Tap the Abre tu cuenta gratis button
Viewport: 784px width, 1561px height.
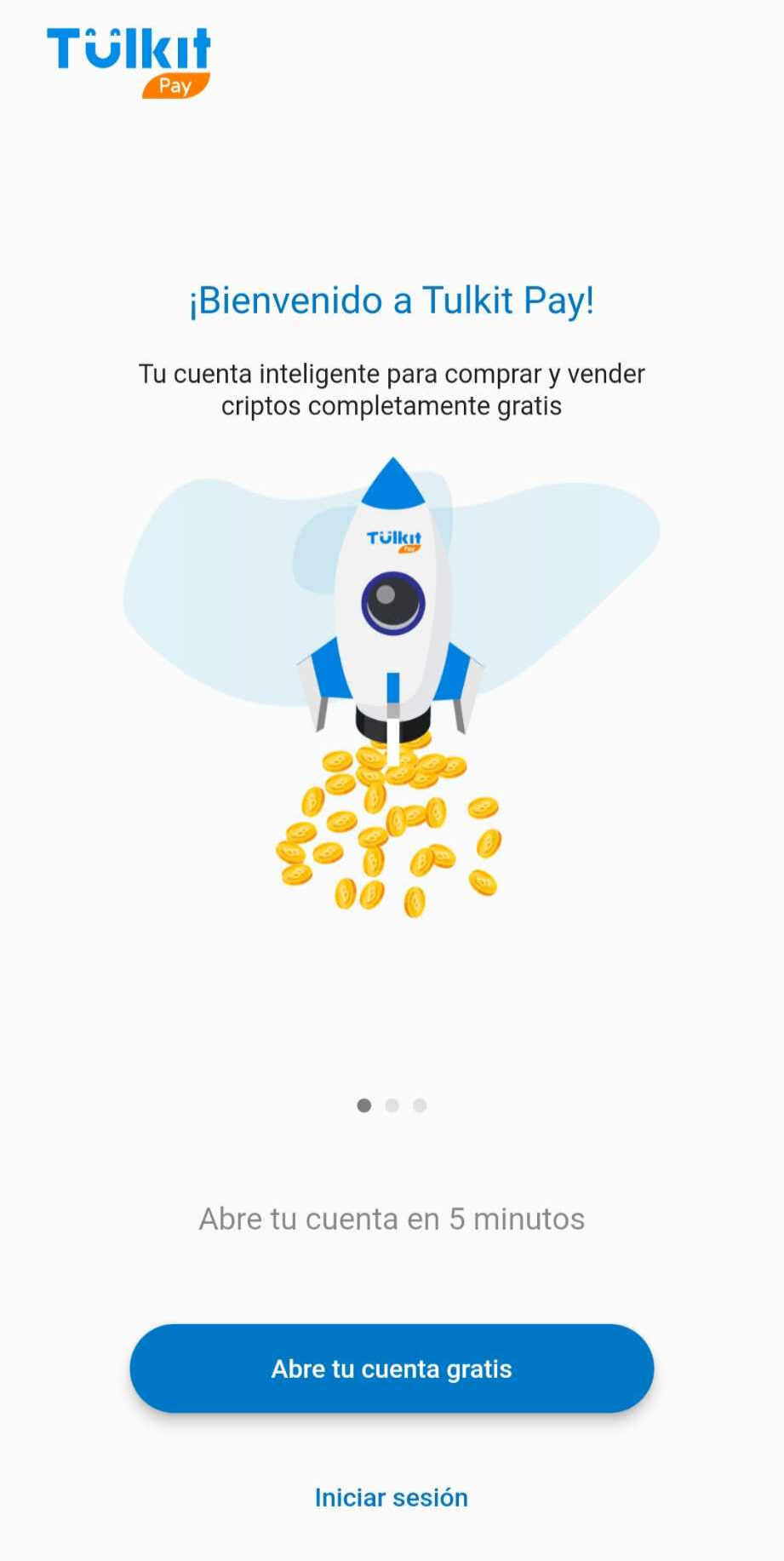[x=392, y=1368]
